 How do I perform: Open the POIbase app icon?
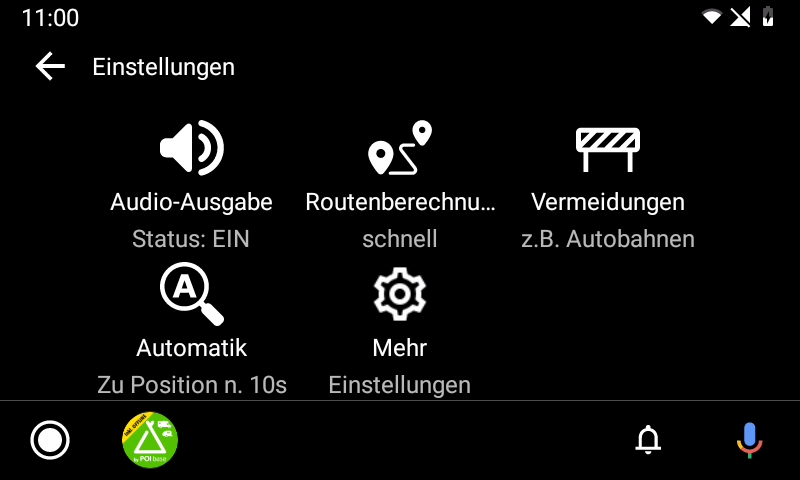click(150, 440)
